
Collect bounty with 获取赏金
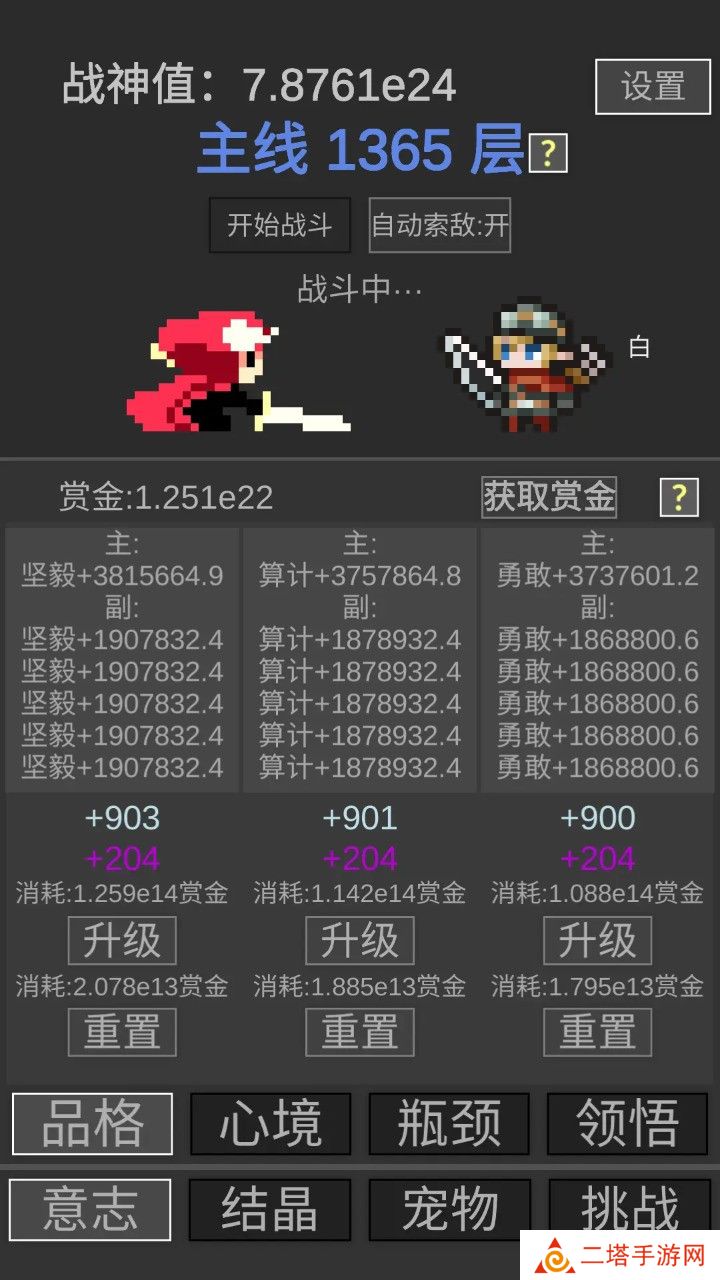(x=548, y=496)
